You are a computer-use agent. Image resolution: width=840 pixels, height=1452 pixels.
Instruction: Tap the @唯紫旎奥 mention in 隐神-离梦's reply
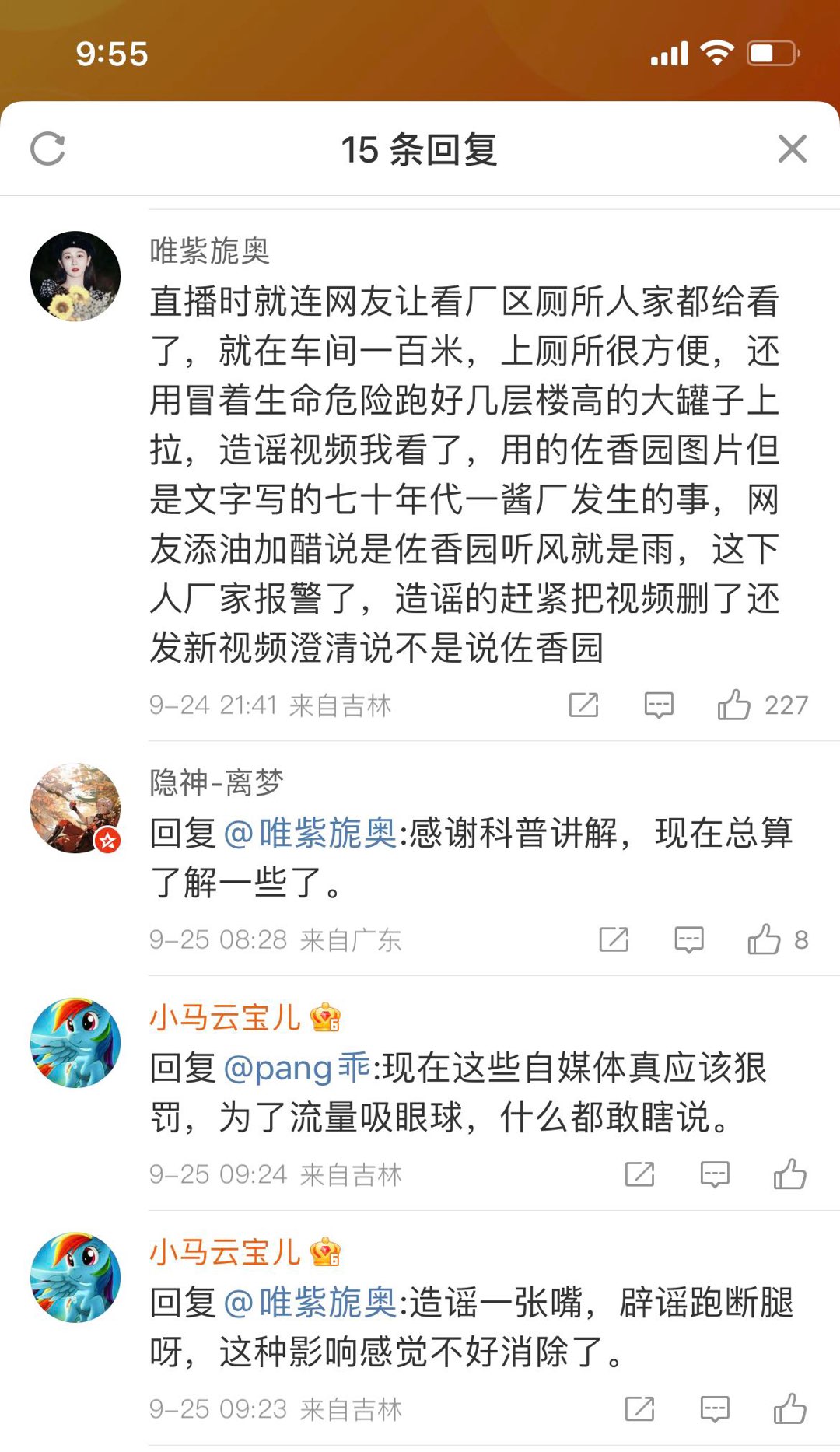pyautogui.click(x=311, y=834)
